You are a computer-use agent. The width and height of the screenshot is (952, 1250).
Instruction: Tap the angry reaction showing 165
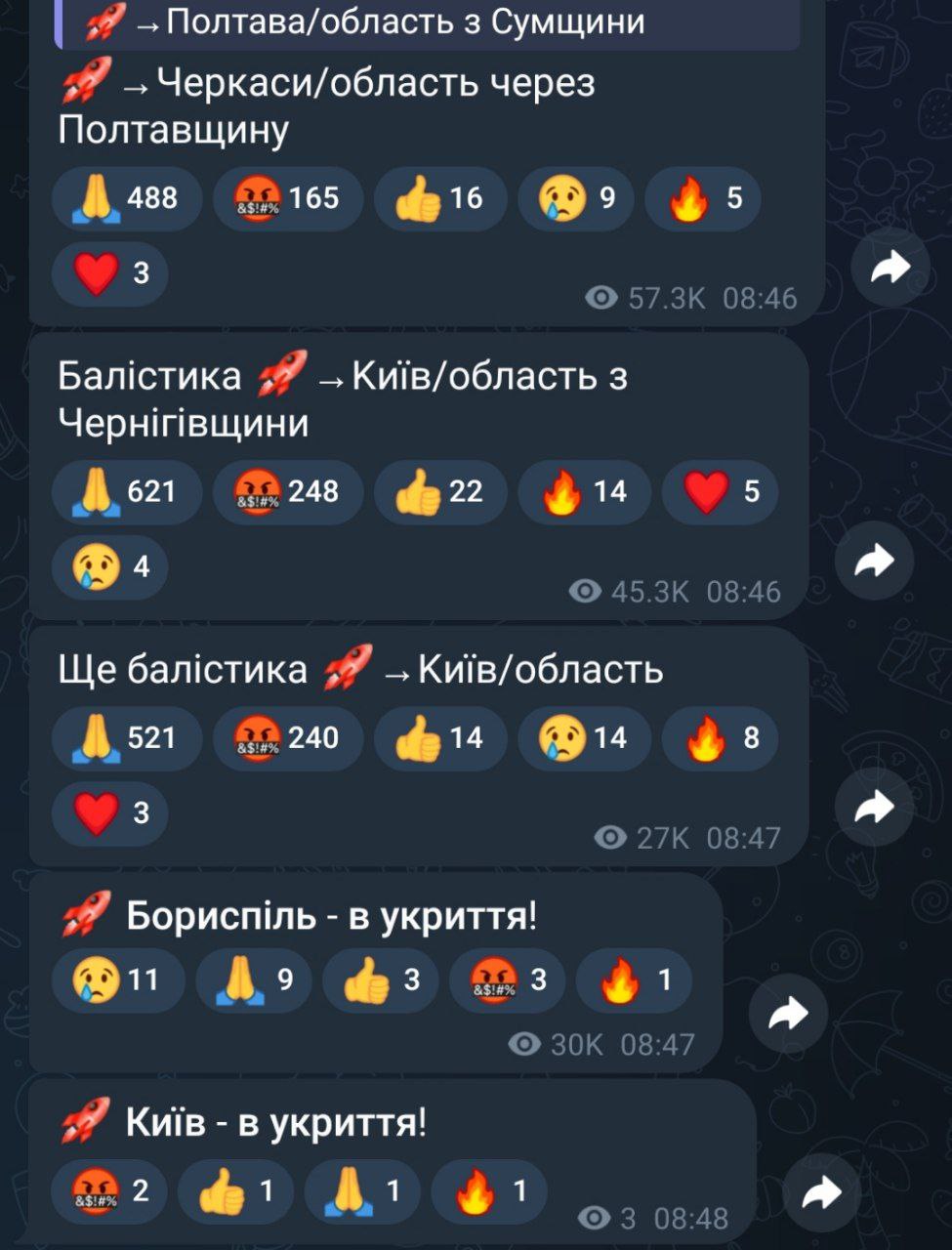coord(288,198)
